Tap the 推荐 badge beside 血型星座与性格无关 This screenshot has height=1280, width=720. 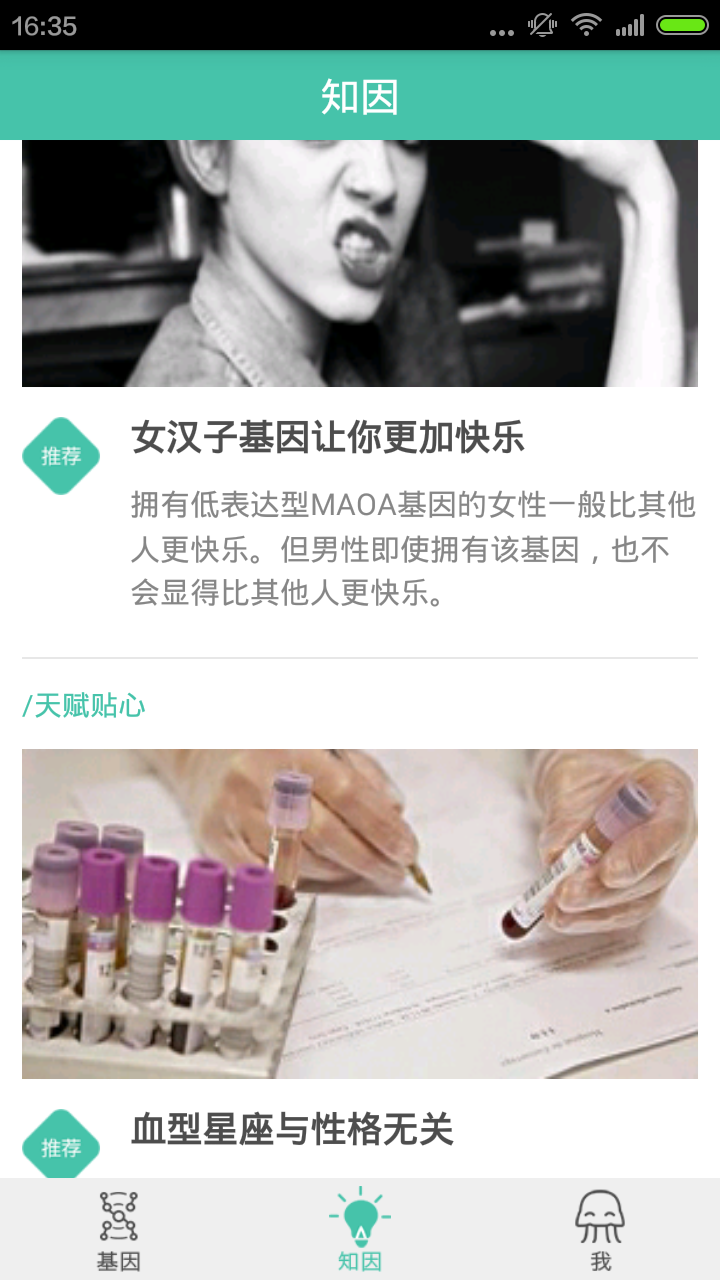[x=60, y=1145]
